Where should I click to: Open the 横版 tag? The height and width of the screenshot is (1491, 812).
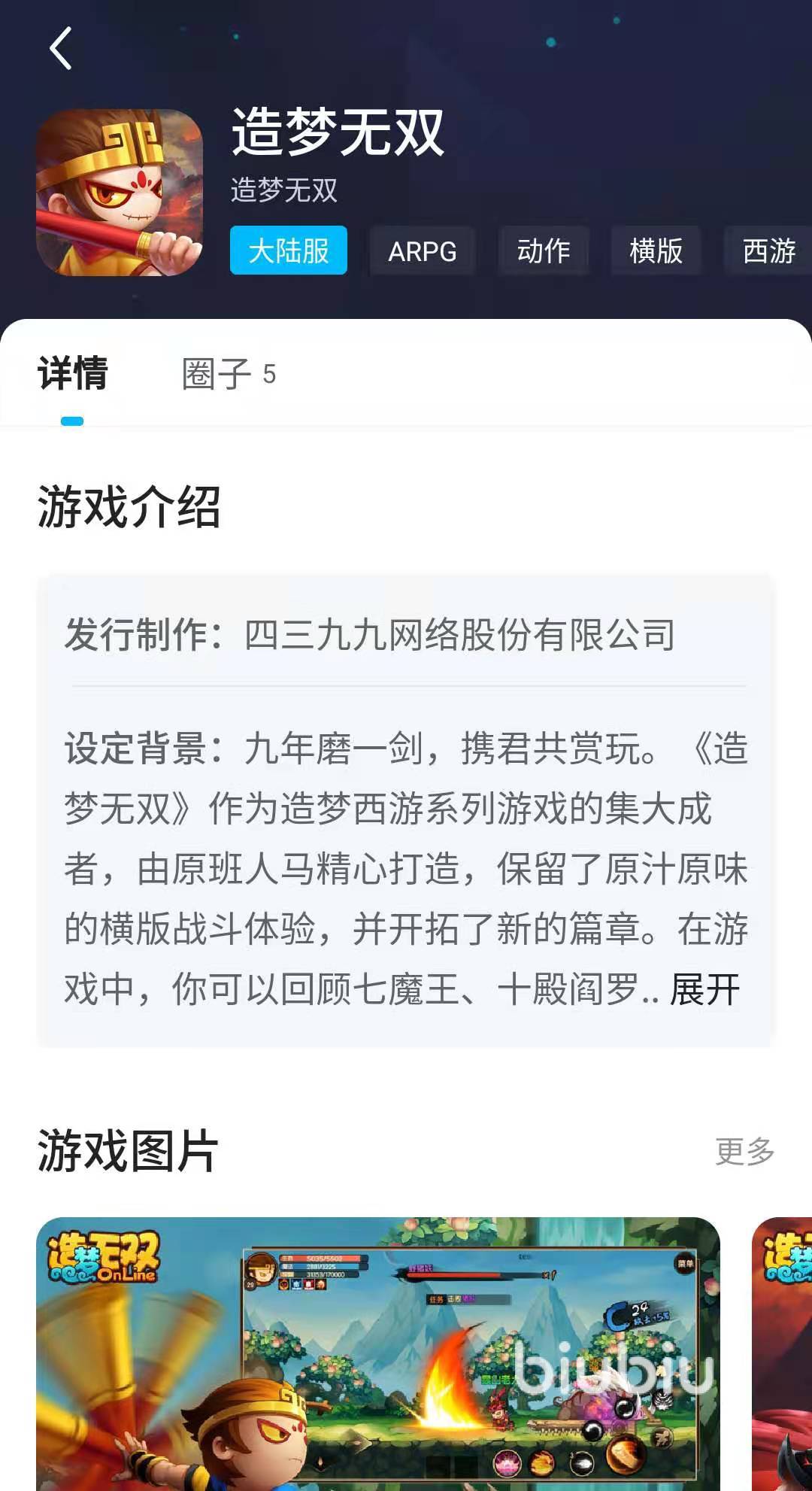[656, 251]
